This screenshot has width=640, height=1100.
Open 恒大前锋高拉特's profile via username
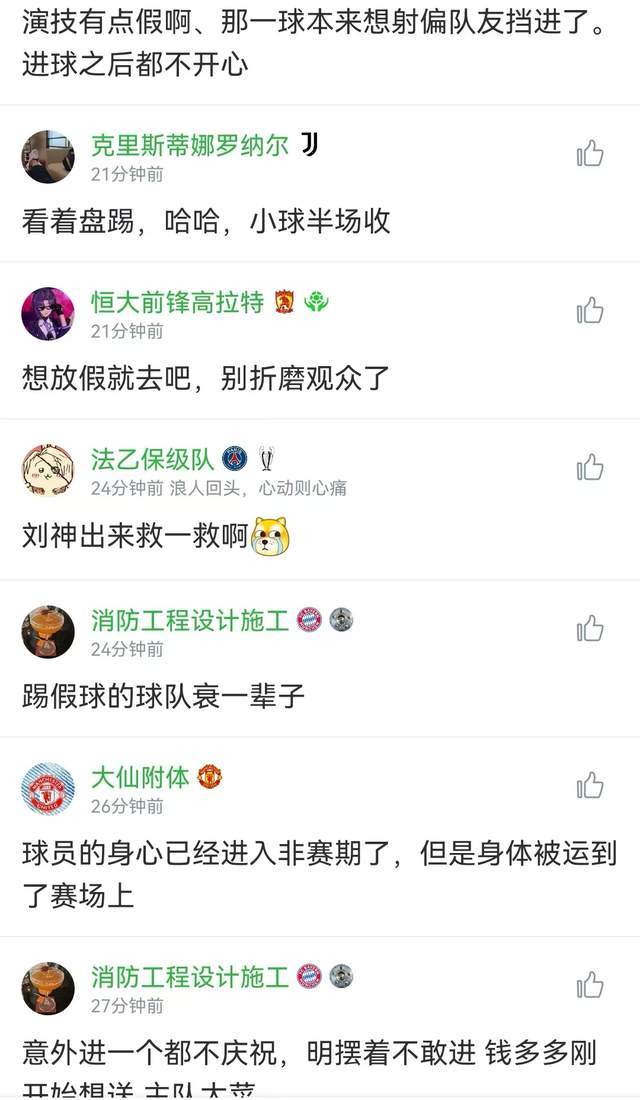tap(178, 302)
